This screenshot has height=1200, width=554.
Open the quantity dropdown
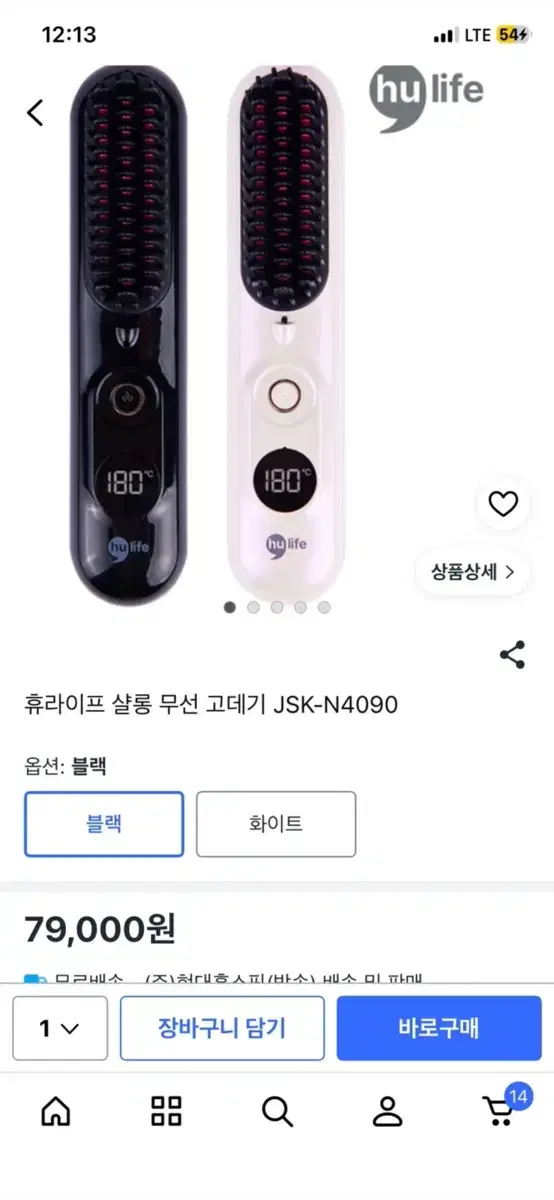60,1028
